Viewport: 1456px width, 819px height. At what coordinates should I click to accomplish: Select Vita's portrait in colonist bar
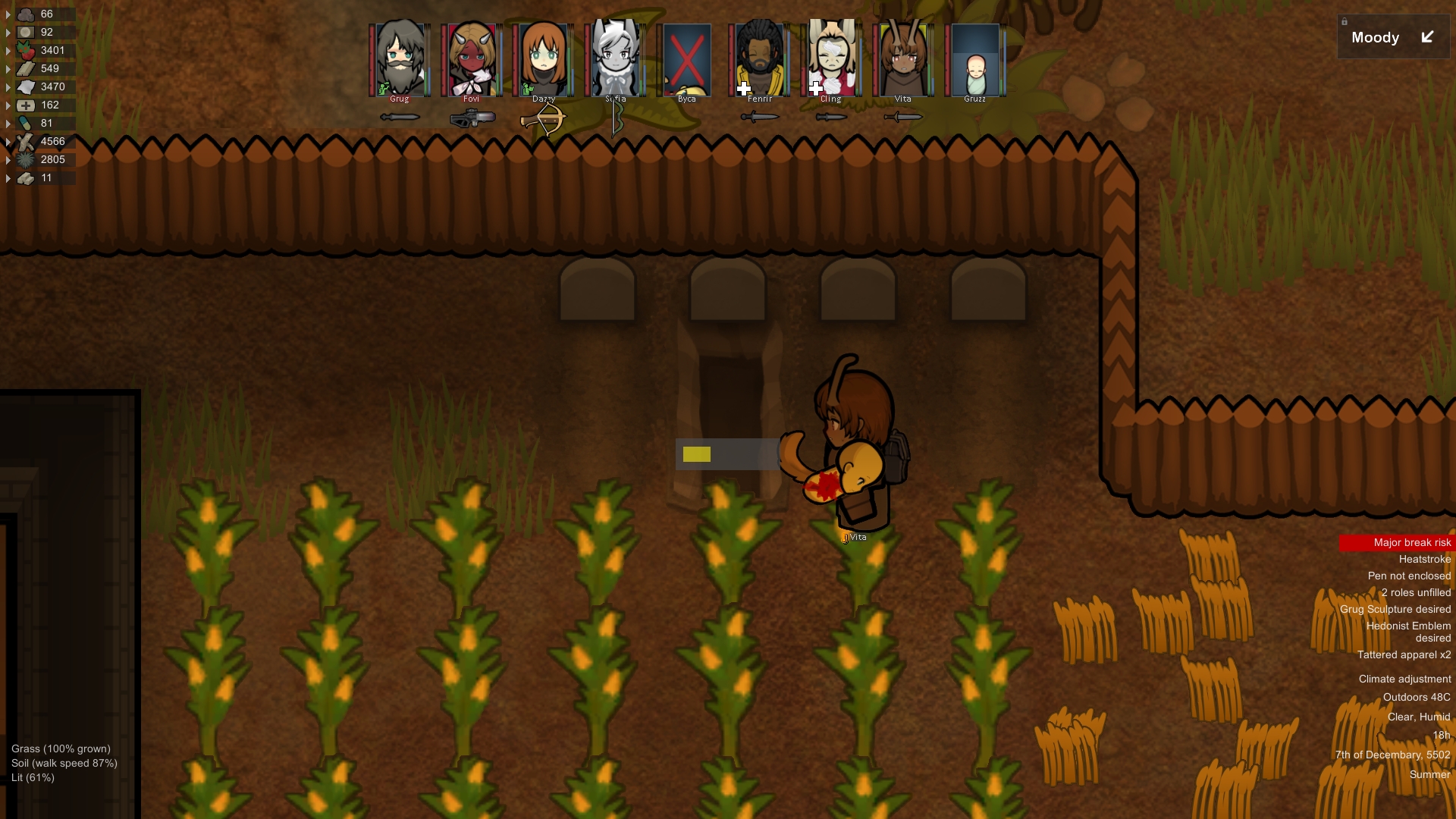click(903, 59)
